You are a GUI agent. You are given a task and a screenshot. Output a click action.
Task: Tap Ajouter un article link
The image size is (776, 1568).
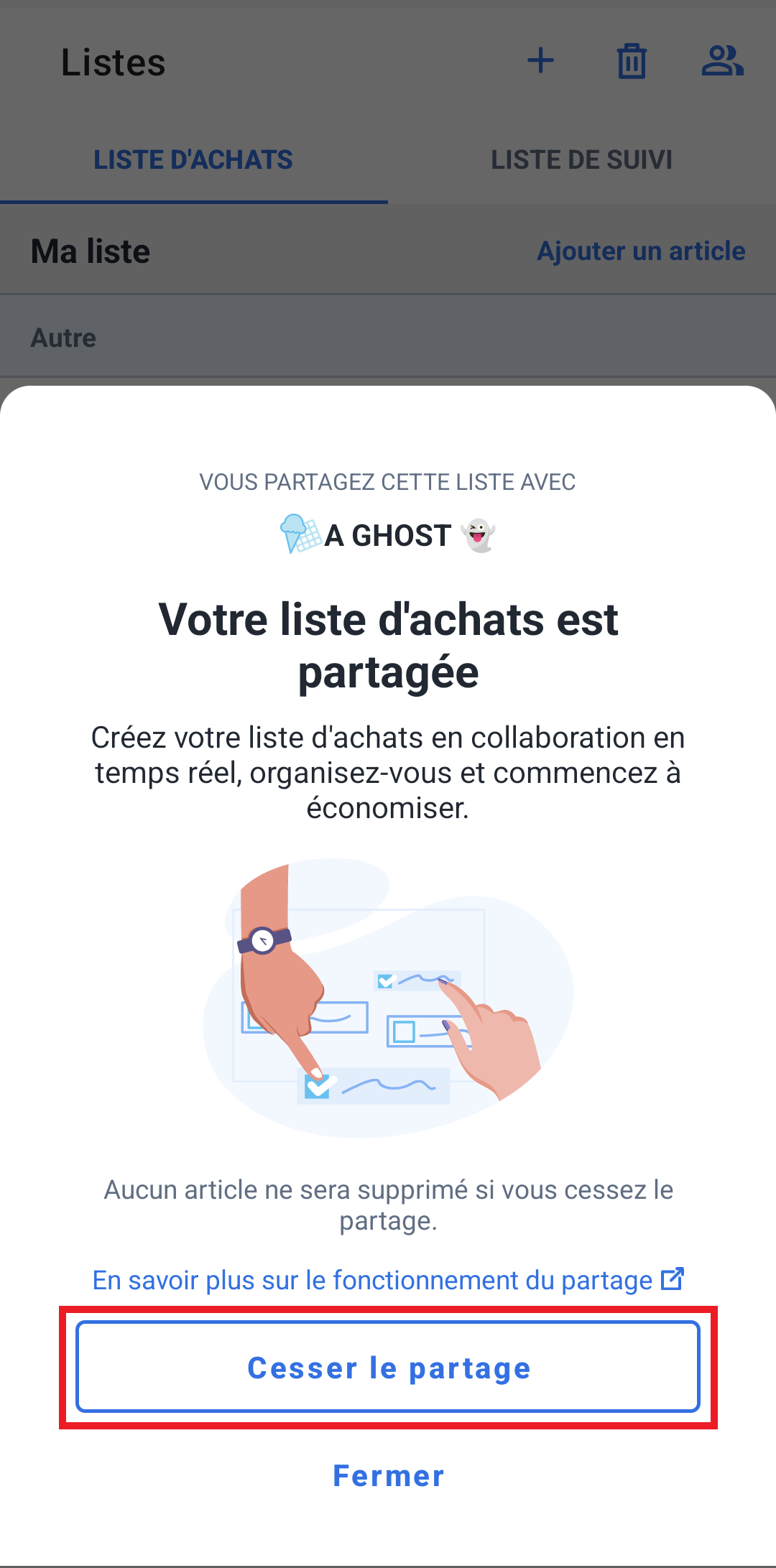(x=641, y=251)
